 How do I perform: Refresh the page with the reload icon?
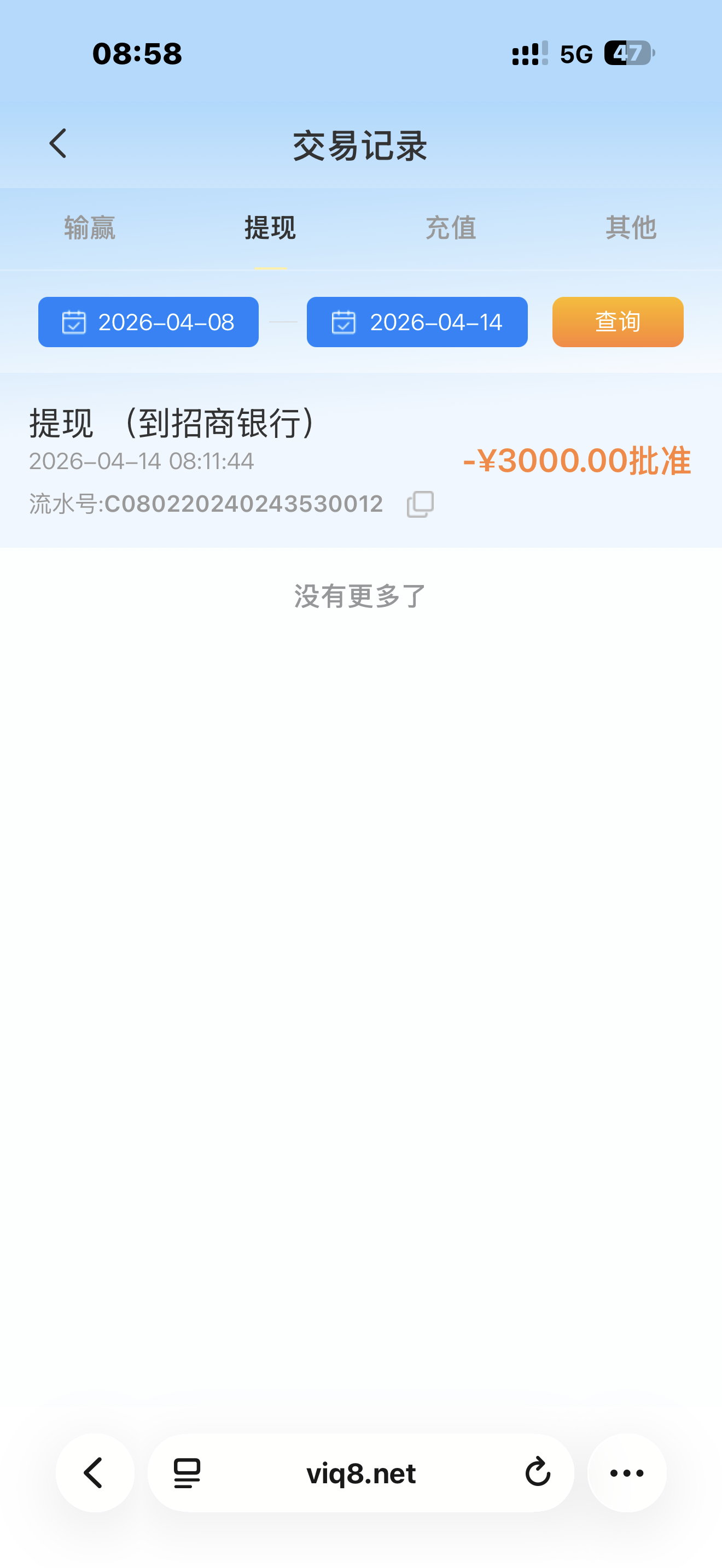click(x=537, y=1473)
